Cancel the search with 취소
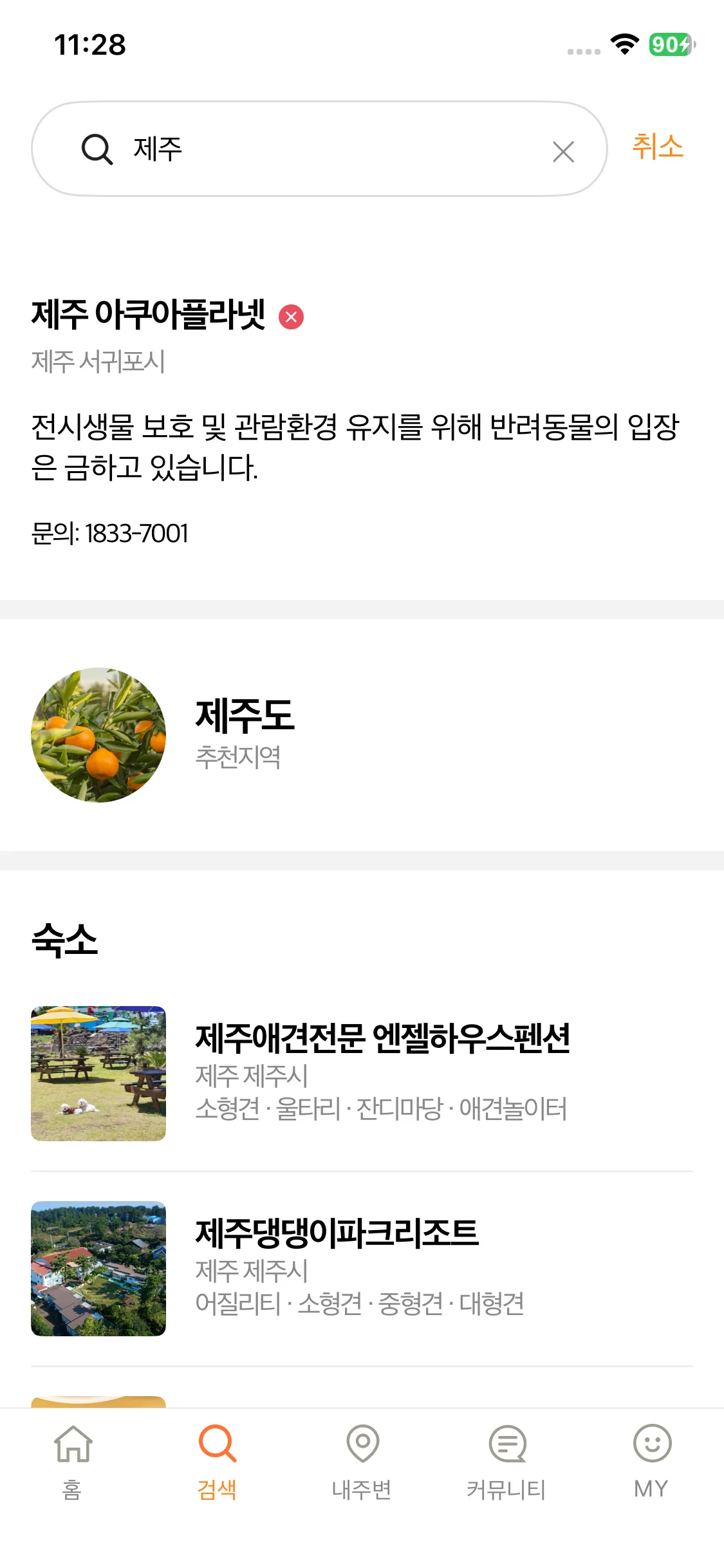This screenshot has height=1568, width=724. [657, 147]
